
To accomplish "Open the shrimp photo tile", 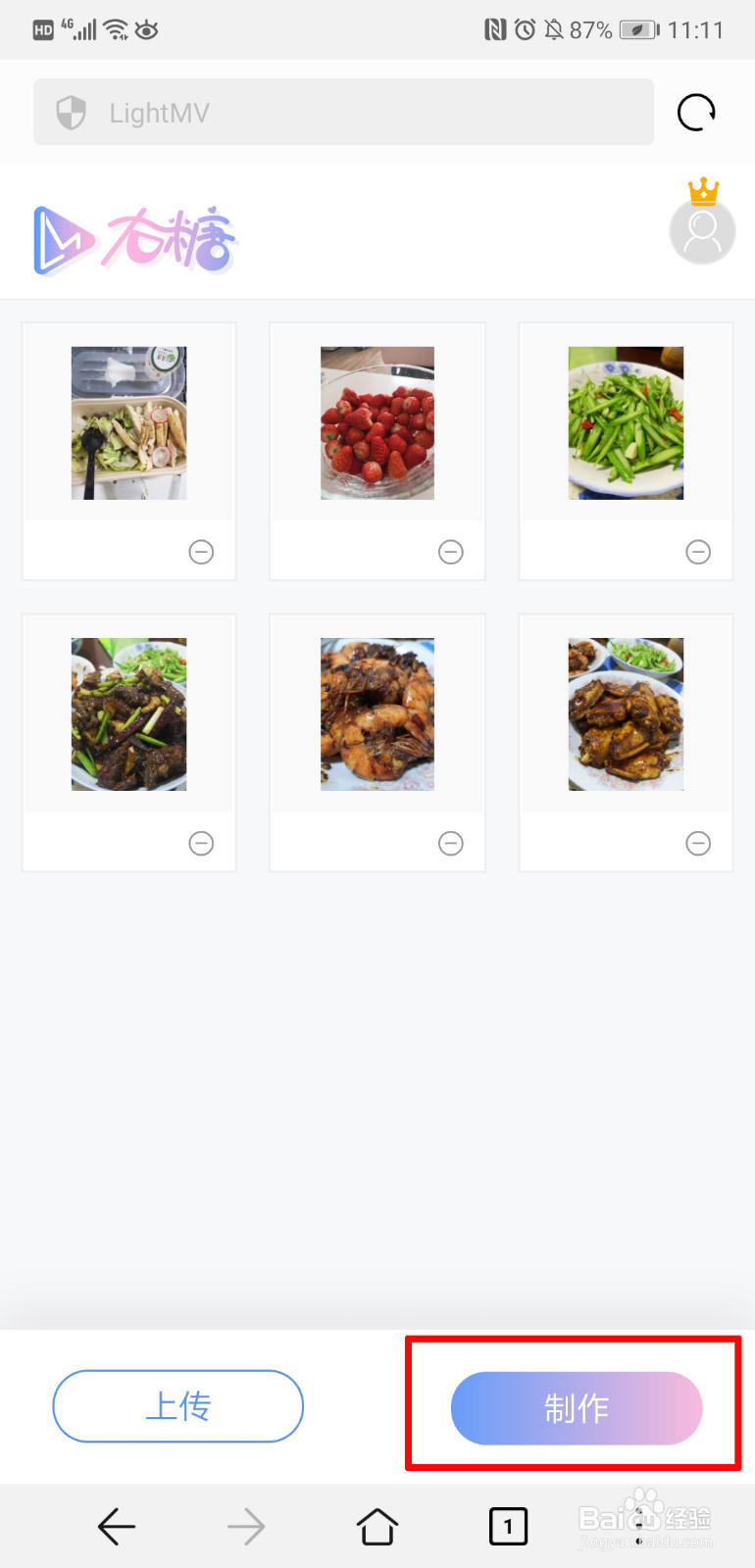I will point(377,714).
